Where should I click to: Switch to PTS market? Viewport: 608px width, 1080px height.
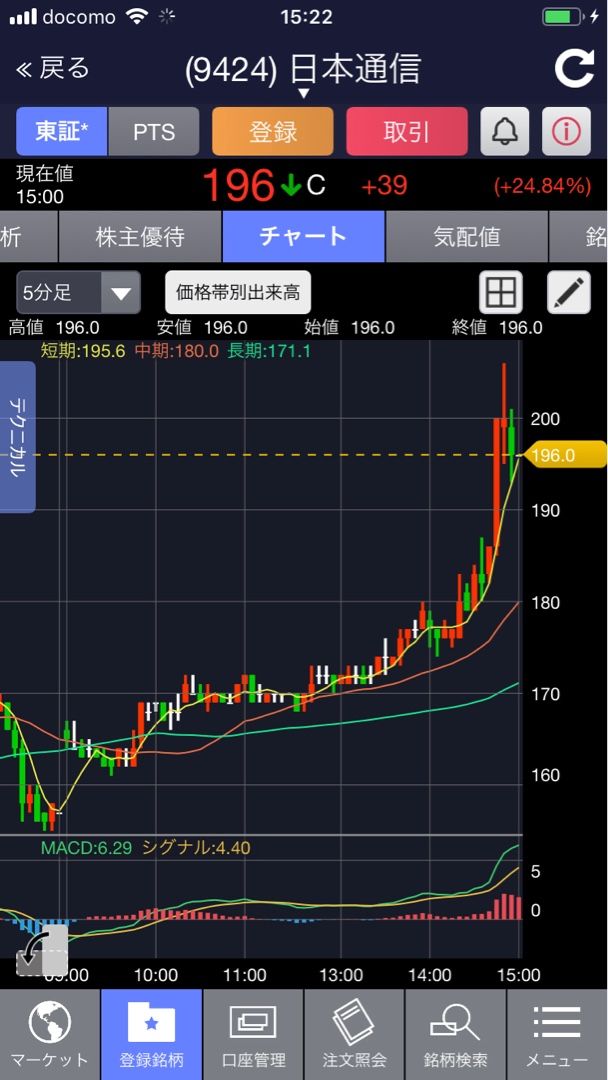[x=154, y=132]
